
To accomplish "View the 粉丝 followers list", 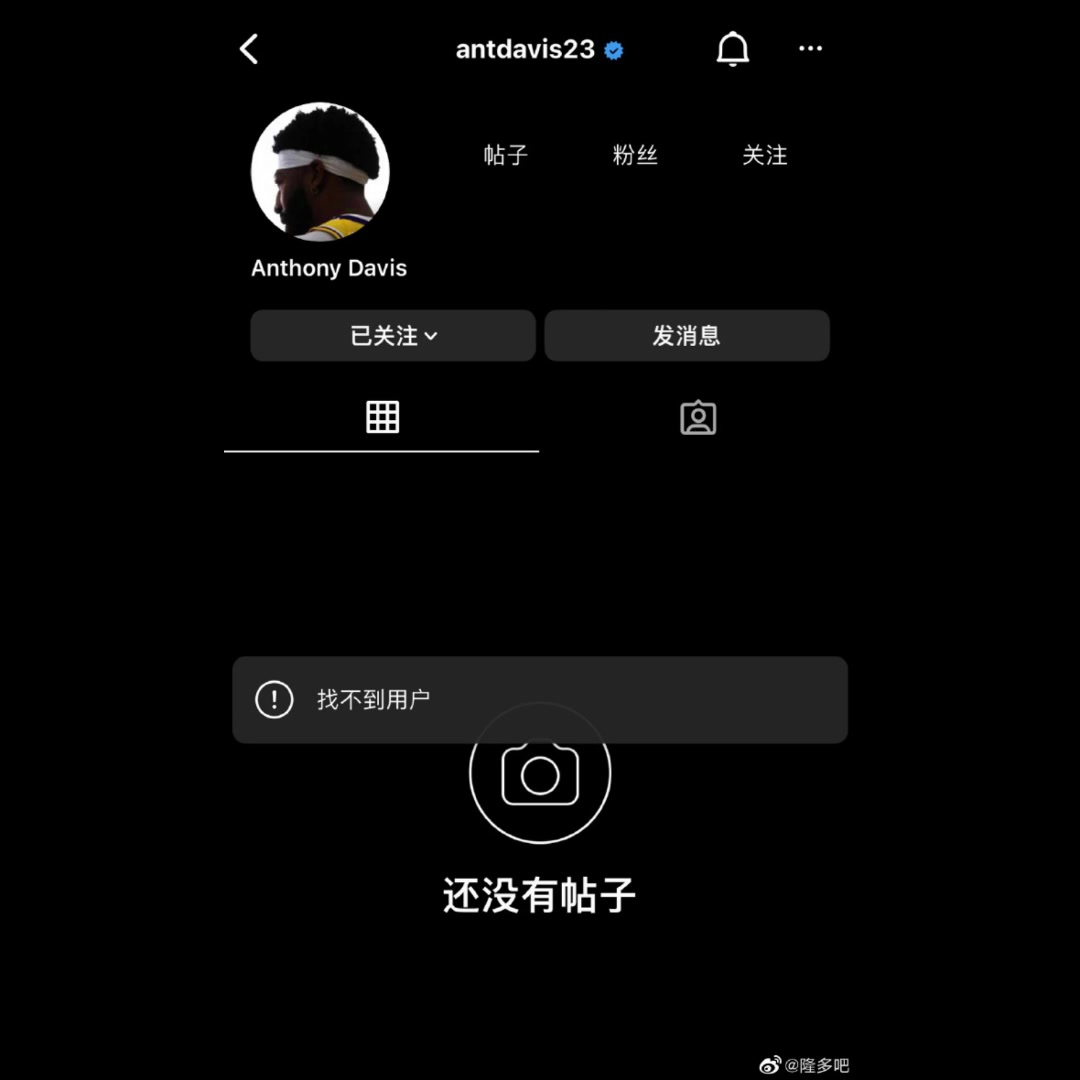I will point(635,155).
